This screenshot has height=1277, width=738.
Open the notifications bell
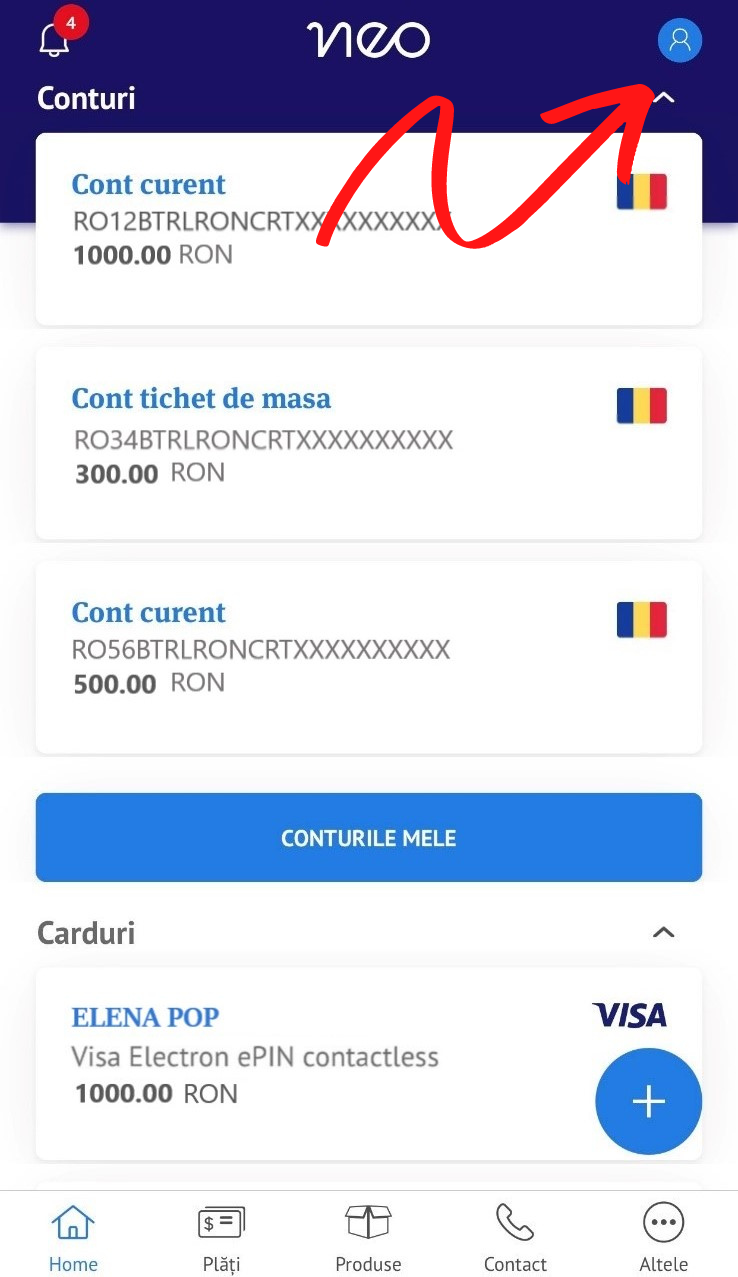coord(55,38)
